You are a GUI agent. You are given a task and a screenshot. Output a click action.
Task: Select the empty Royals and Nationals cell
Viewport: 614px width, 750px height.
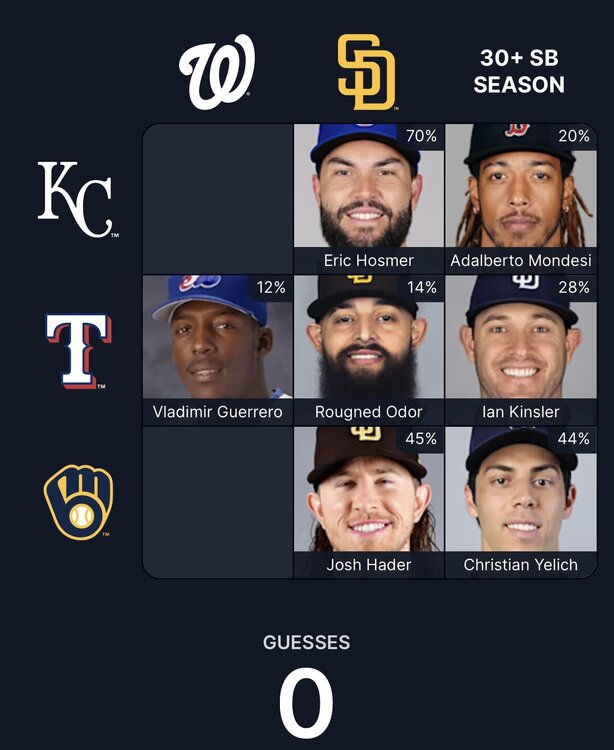pos(218,199)
